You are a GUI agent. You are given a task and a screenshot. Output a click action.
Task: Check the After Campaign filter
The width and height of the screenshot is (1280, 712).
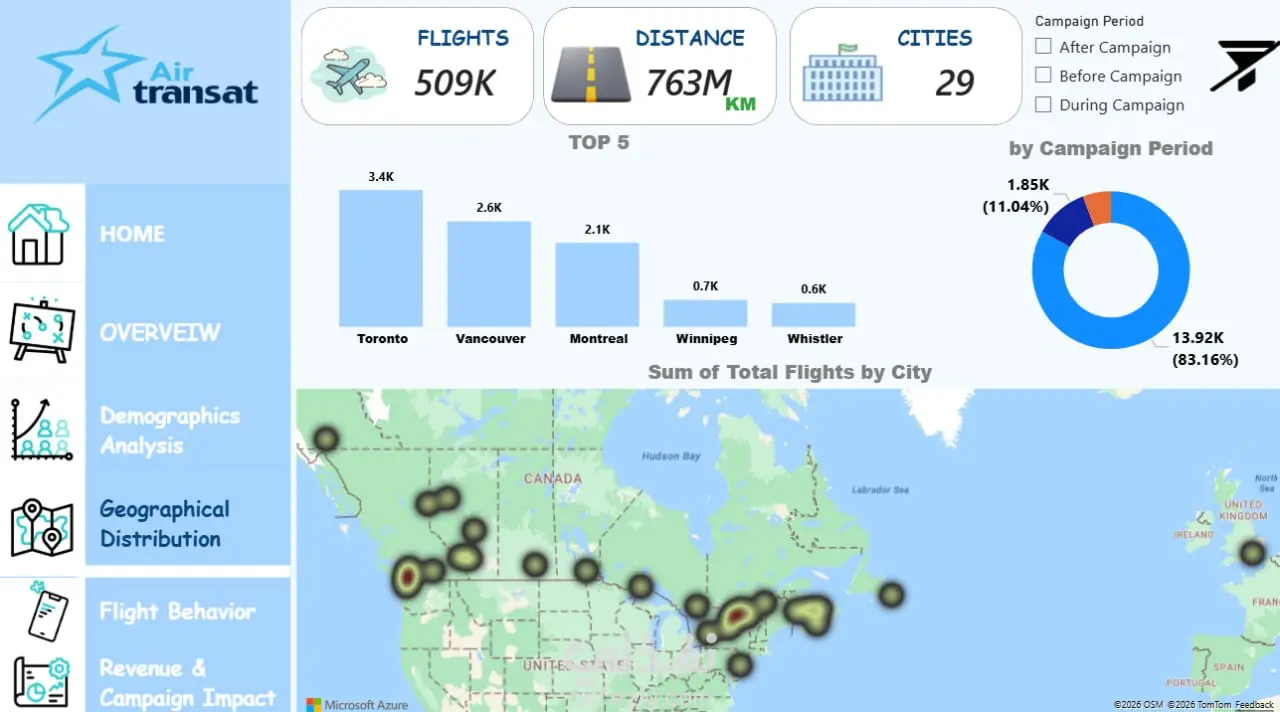[x=1043, y=46]
